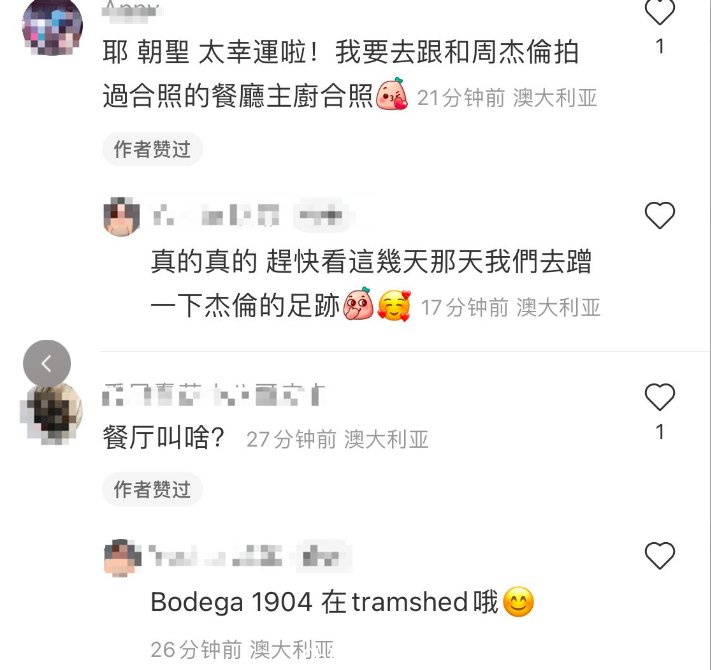The width and height of the screenshot is (711, 670).
Task: Open avatar of the 真的真的 replier
Action: click(x=121, y=216)
